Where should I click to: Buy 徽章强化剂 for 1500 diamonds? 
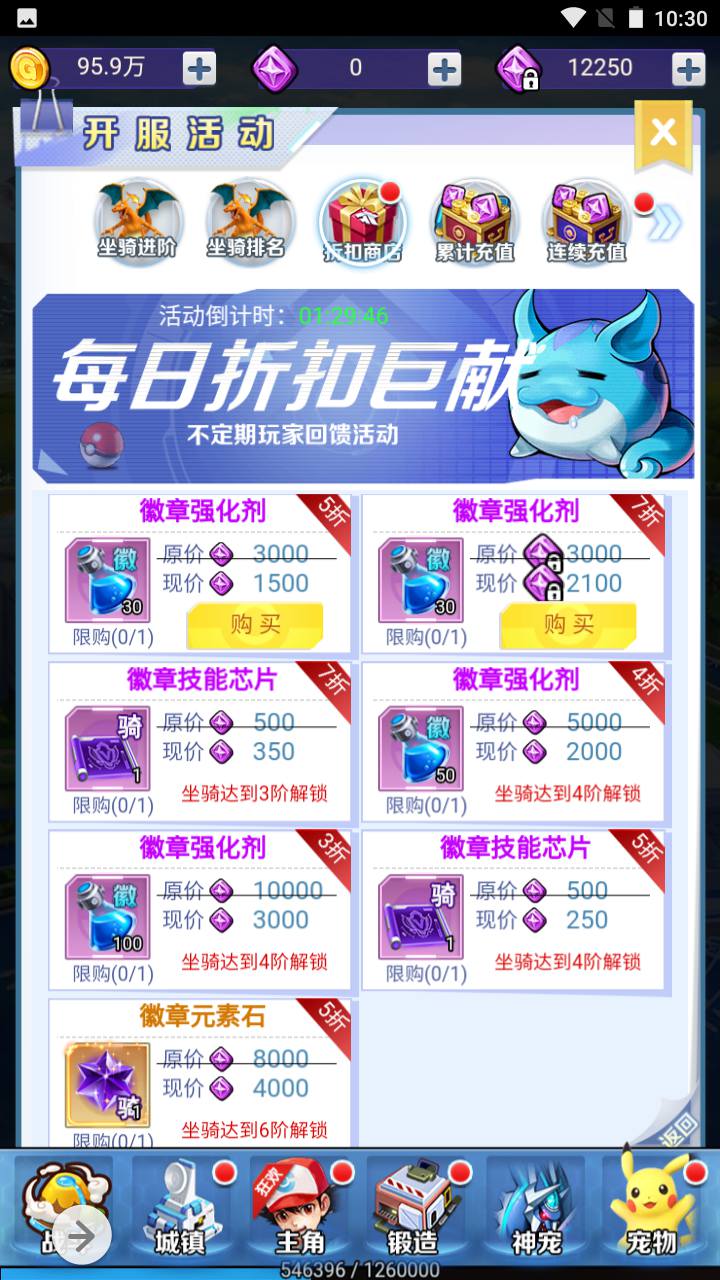(255, 625)
